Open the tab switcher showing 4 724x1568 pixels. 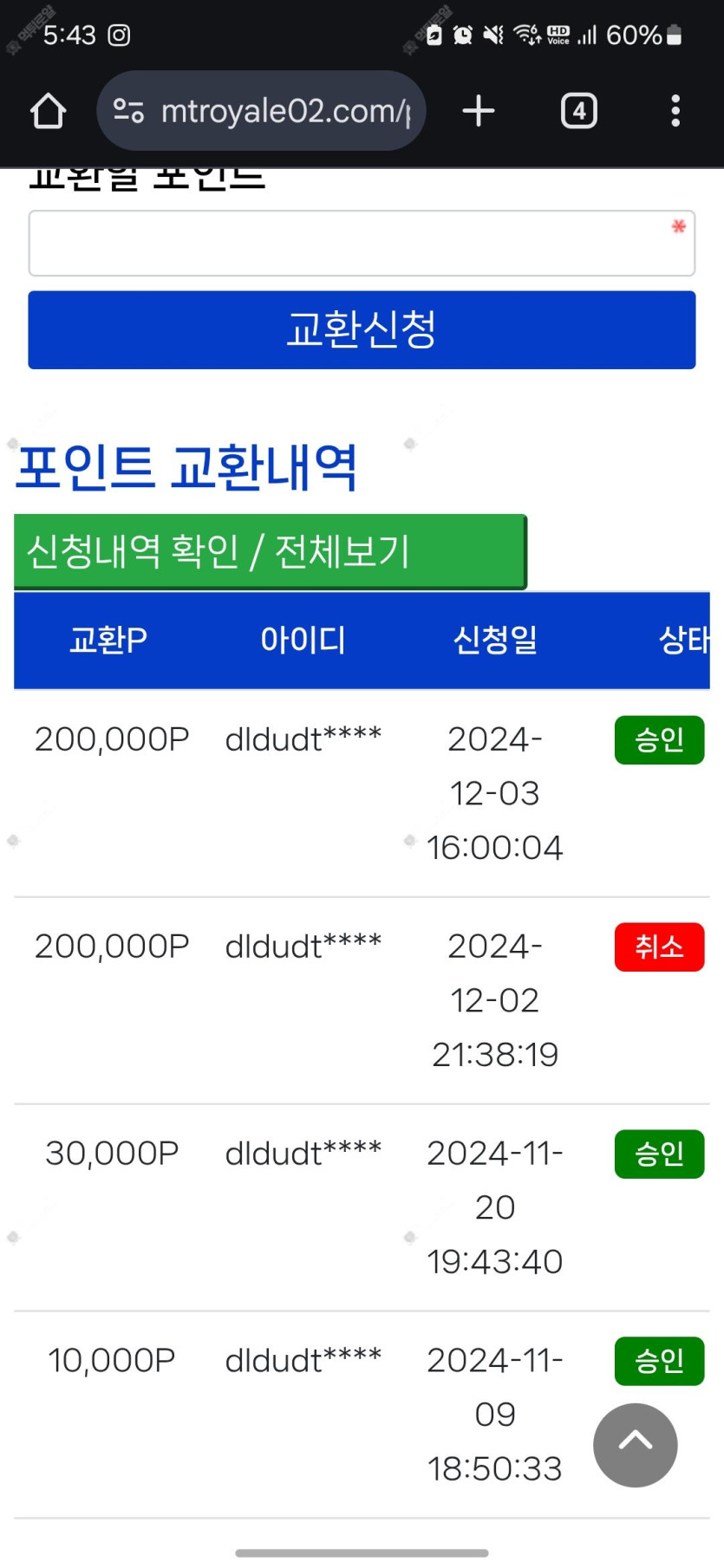click(578, 111)
